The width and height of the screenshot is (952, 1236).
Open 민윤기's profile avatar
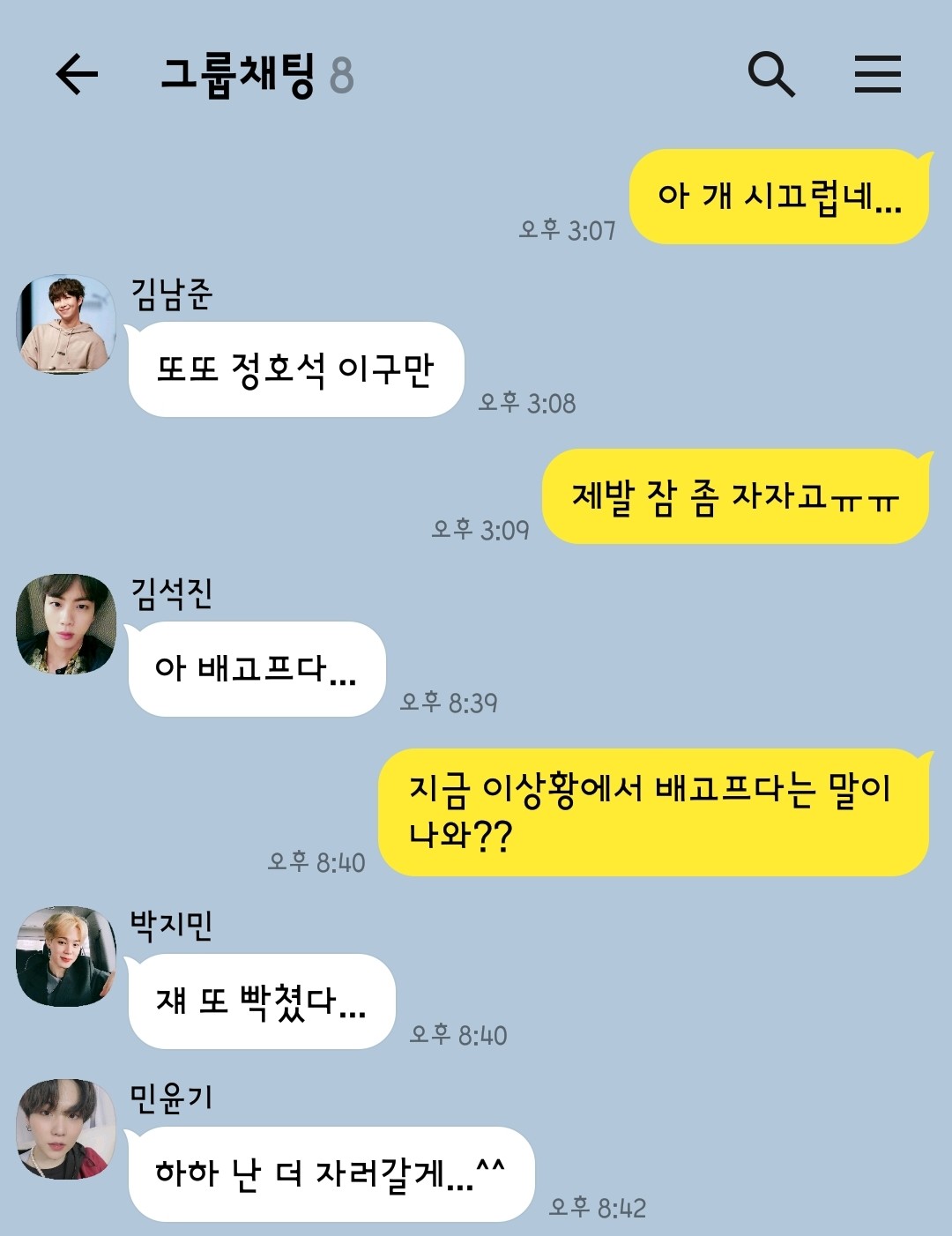pyautogui.click(x=66, y=1129)
